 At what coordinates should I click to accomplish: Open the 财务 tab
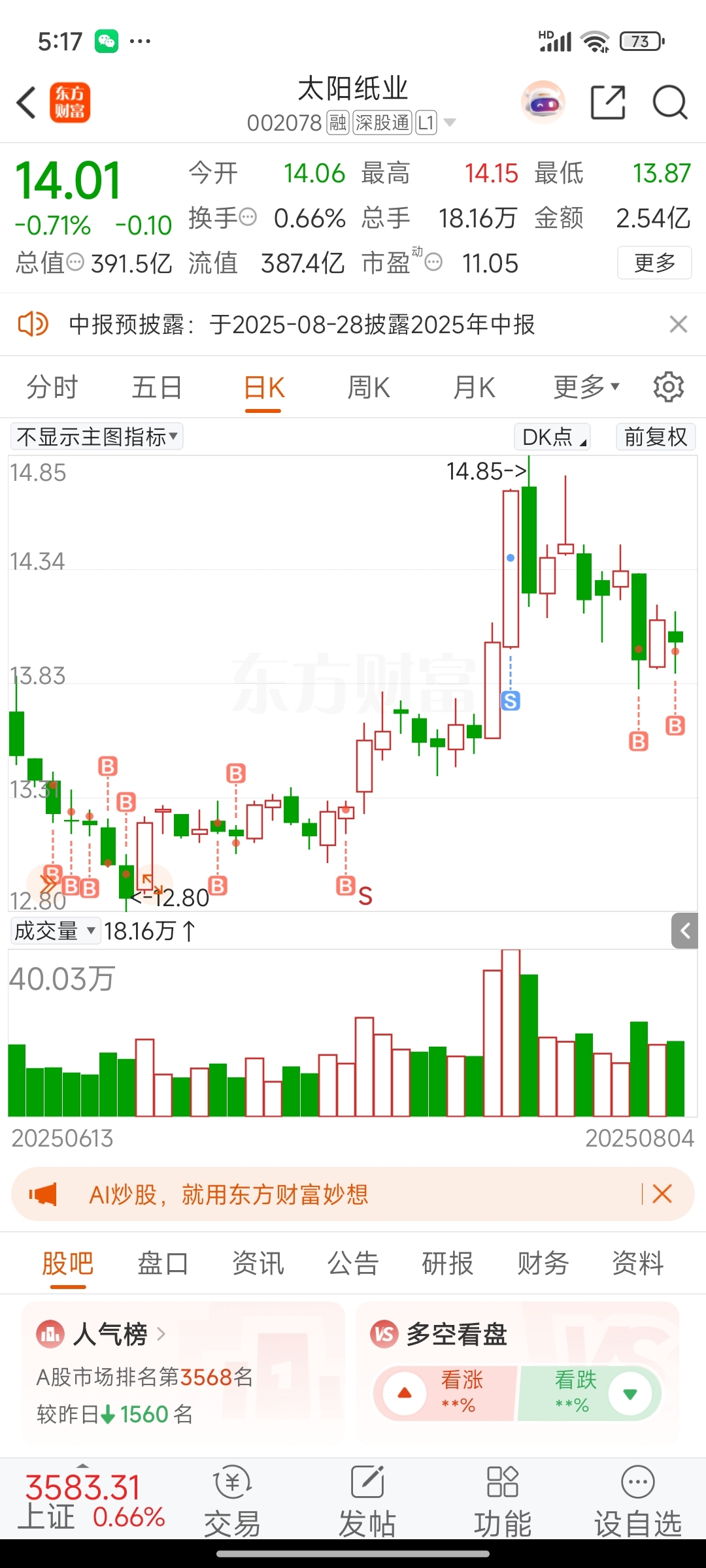coord(543,1263)
